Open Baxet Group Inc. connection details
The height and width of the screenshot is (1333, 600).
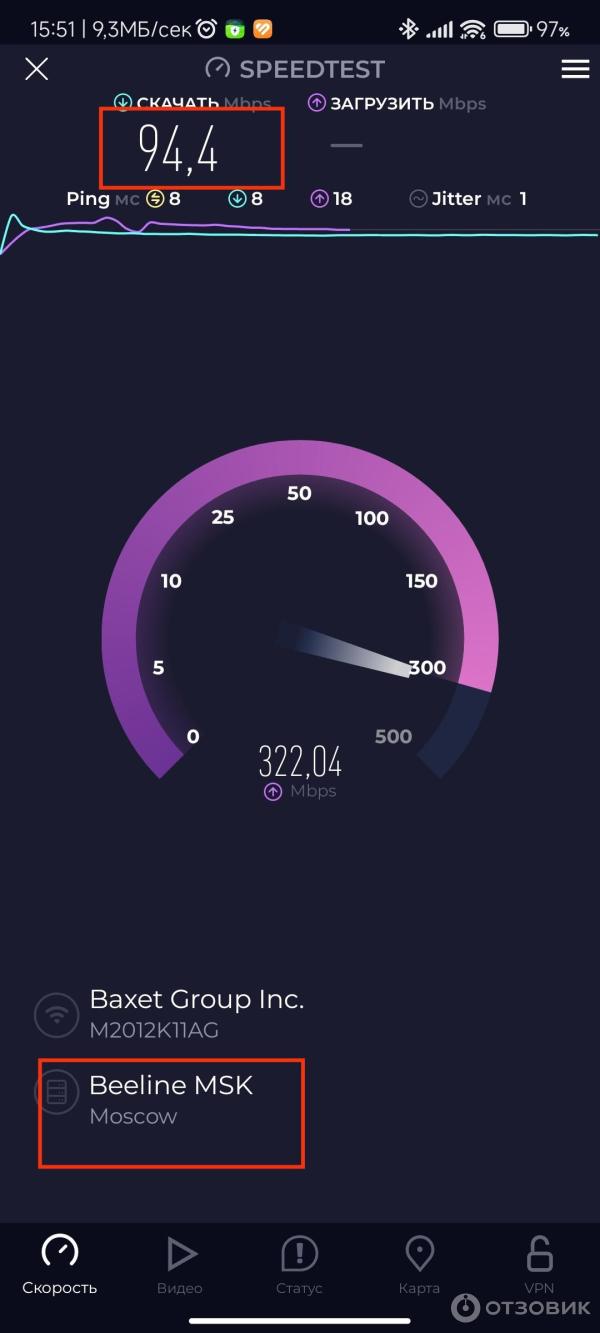click(195, 1012)
